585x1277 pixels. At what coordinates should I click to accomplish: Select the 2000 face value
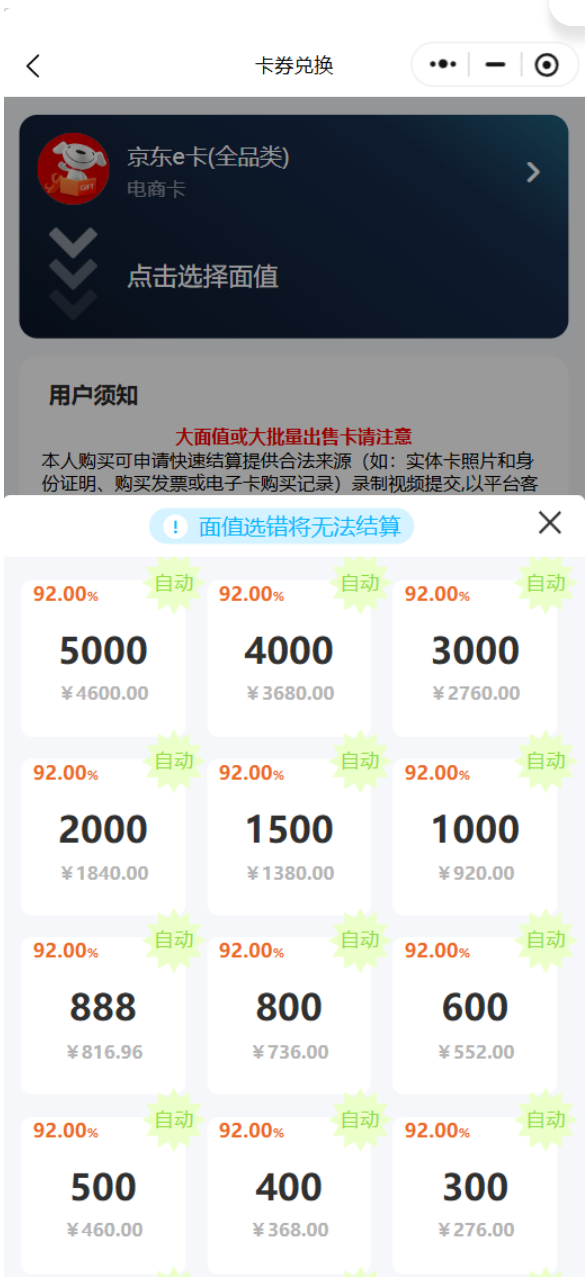pyautogui.click(x=103, y=837)
